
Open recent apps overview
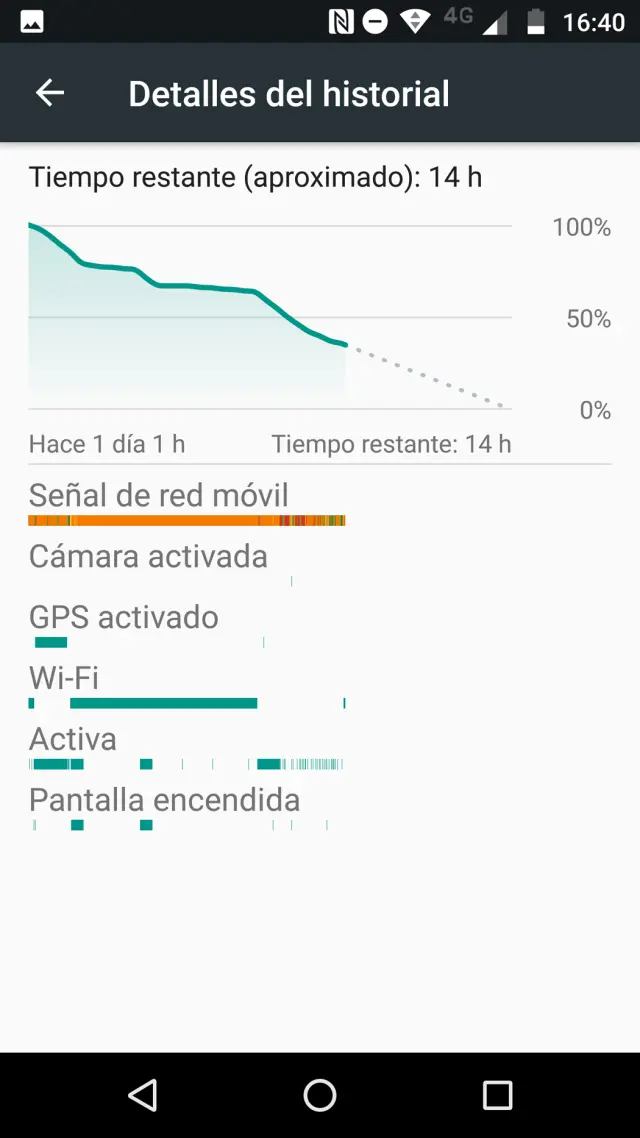point(497,1094)
